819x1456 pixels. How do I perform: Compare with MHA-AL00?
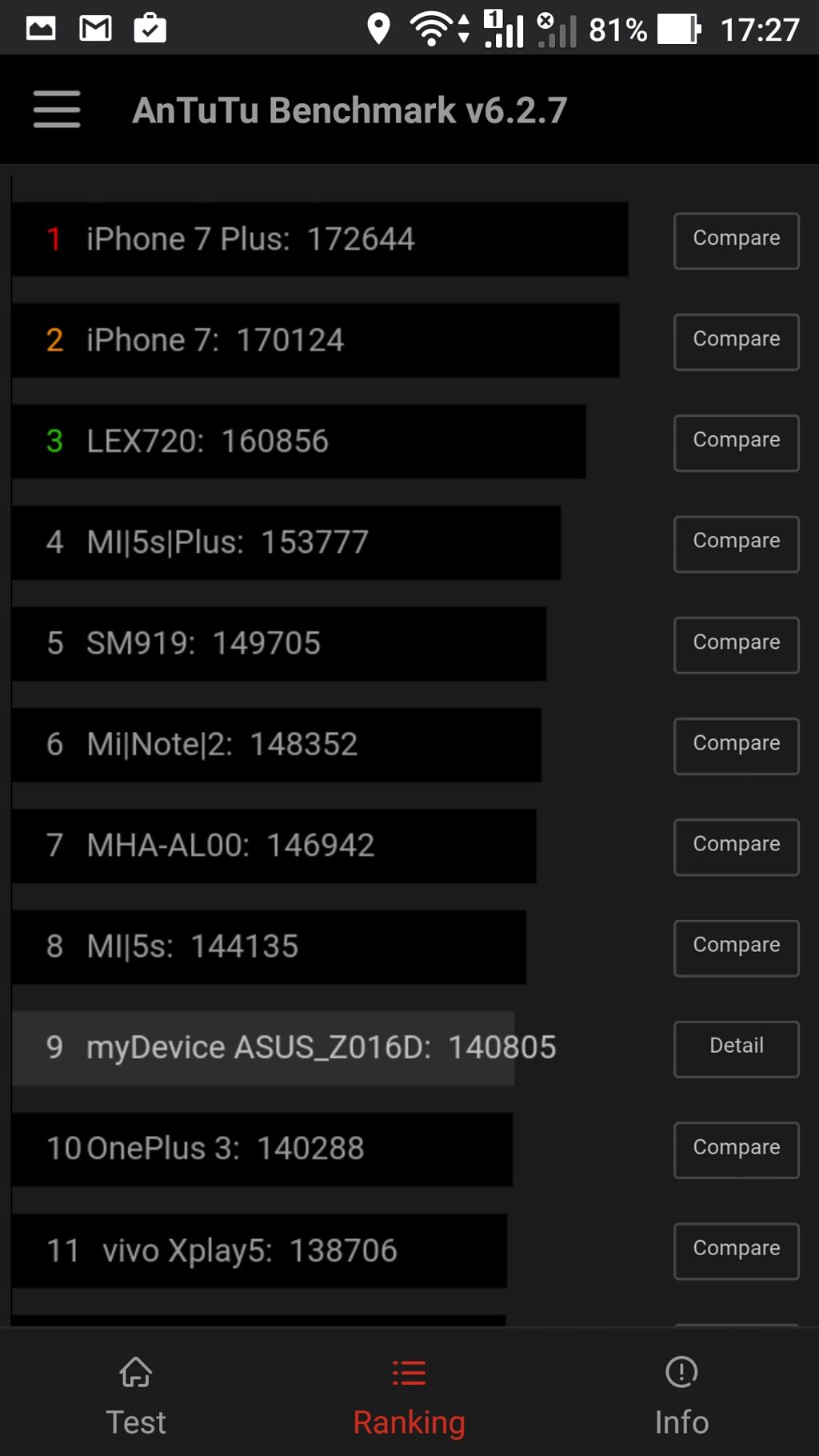[x=736, y=846]
